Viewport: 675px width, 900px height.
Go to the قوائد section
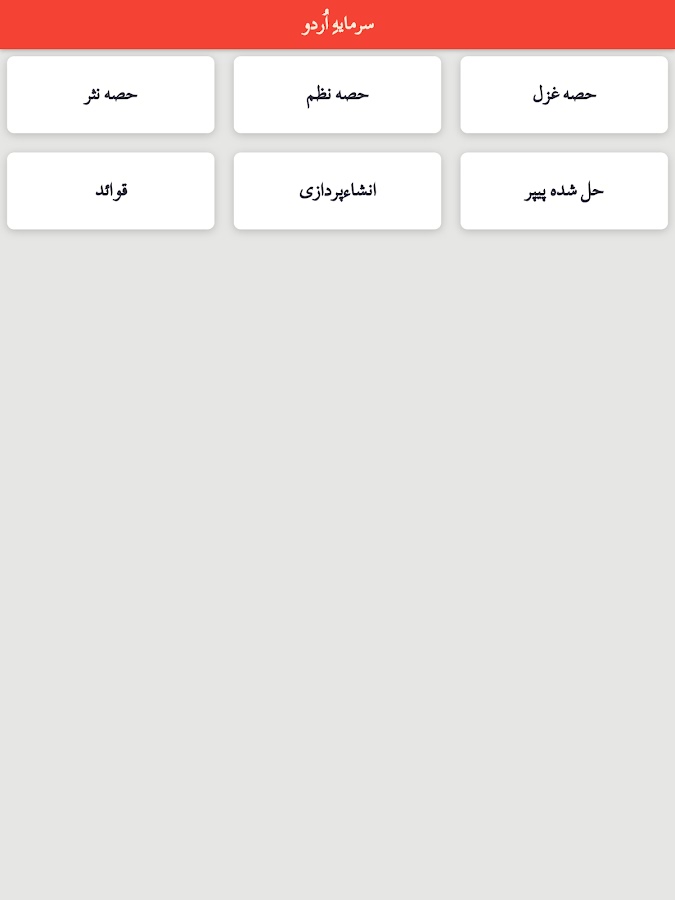tap(110, 190)
